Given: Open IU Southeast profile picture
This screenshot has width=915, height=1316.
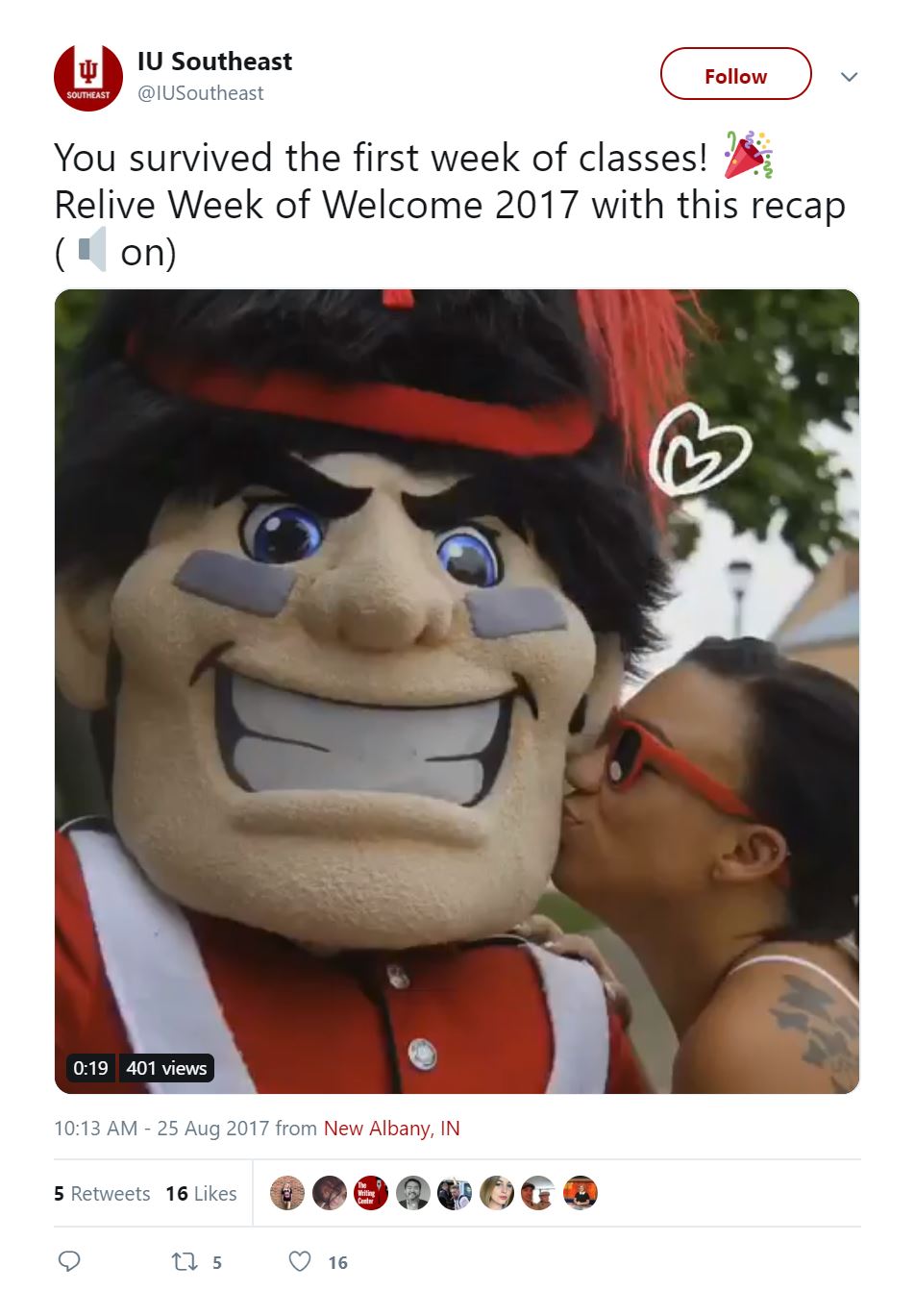Looking at the screenshot, I should click(88, 77).
